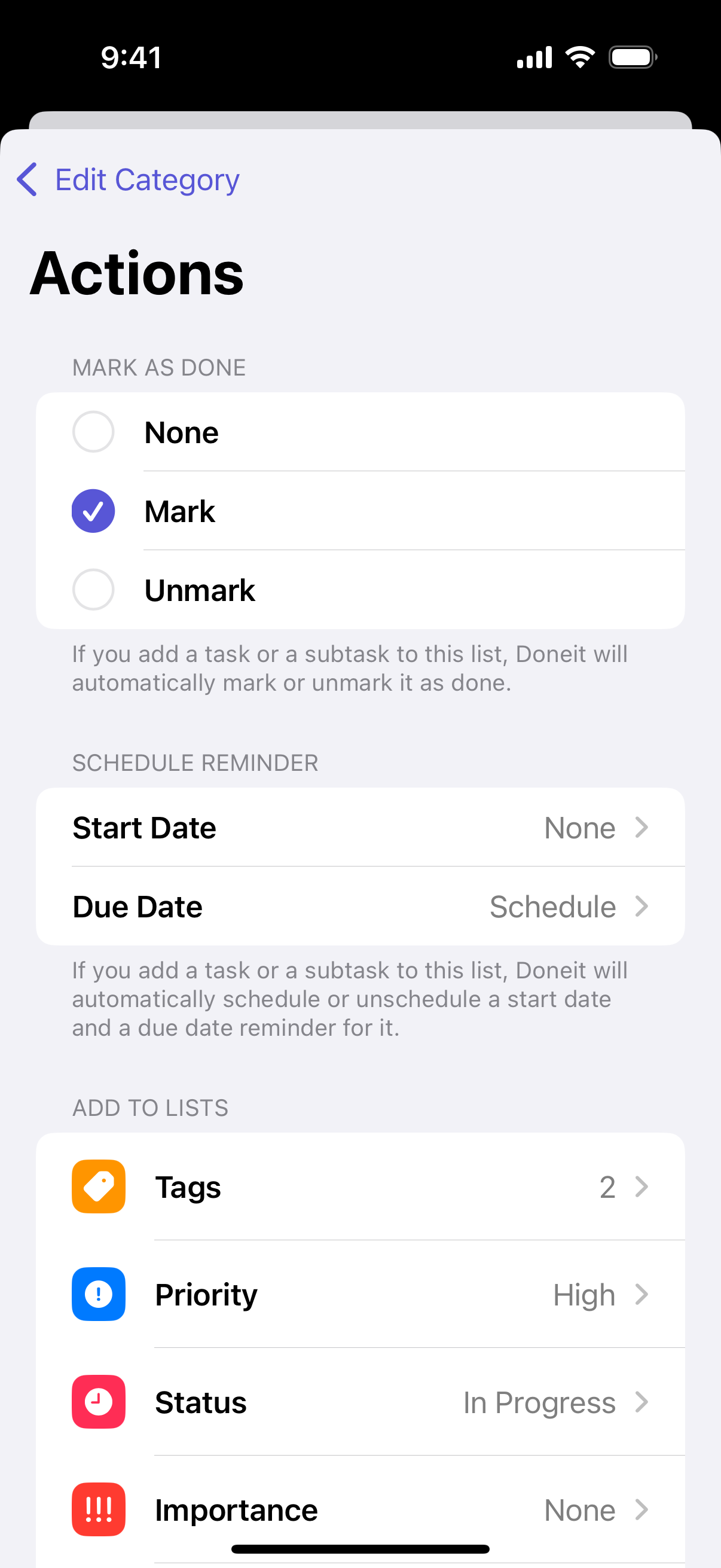The image size is (721, 1568).
Task: Go back to Edit Category
Action: 128,179
